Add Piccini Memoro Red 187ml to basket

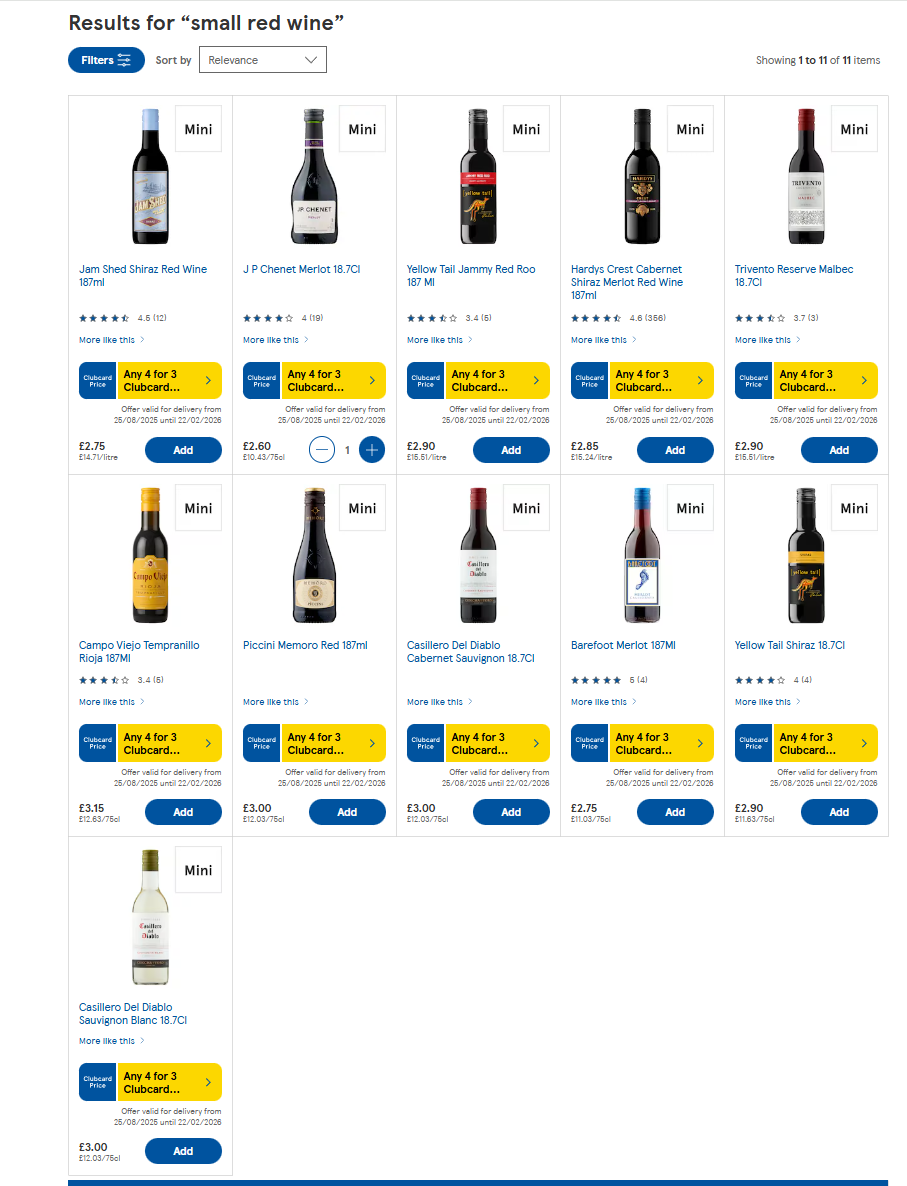pos(347,812)
